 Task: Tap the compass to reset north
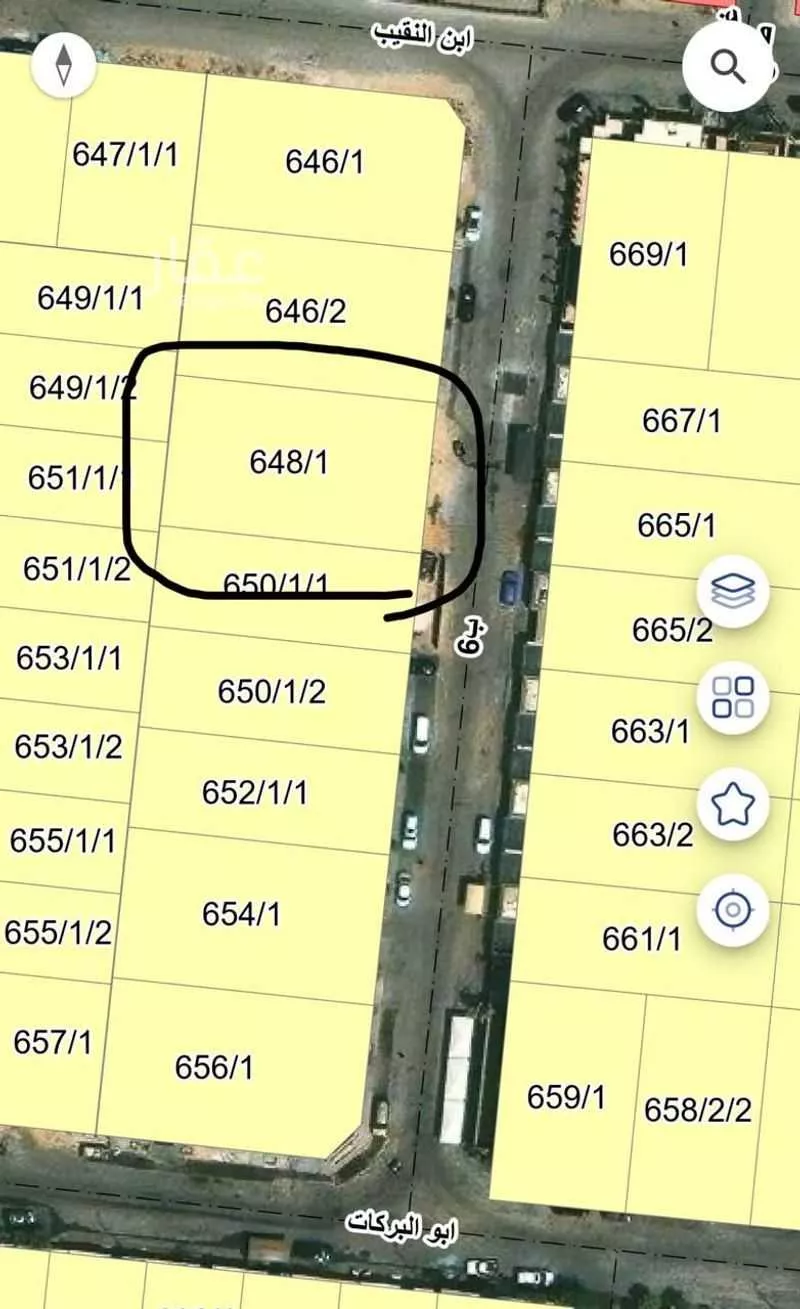[64, 64]
